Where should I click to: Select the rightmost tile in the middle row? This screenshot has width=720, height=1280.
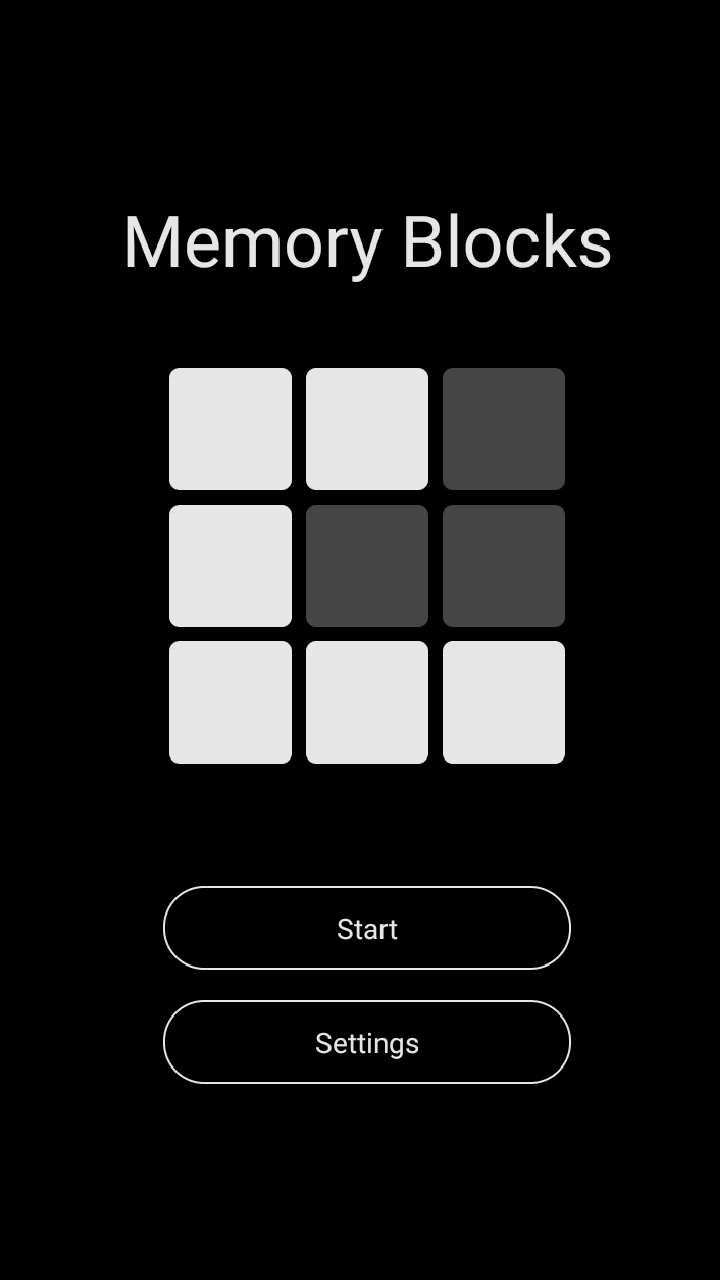pyautogui.click(x=503, y=565)
